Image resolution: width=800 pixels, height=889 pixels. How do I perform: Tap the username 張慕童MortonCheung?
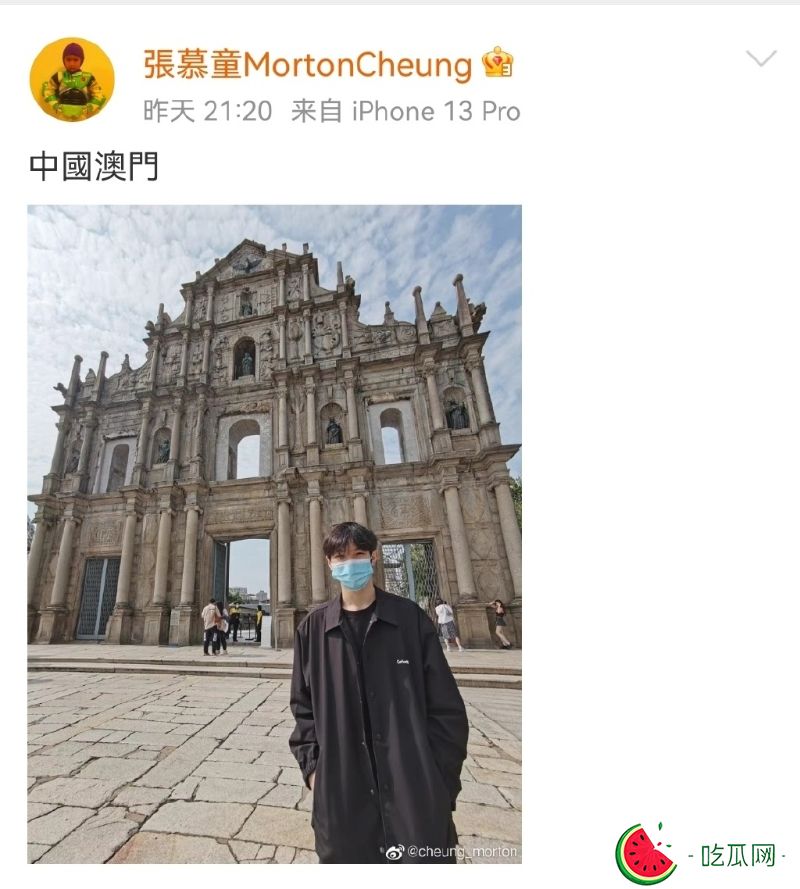coord(307,65)
